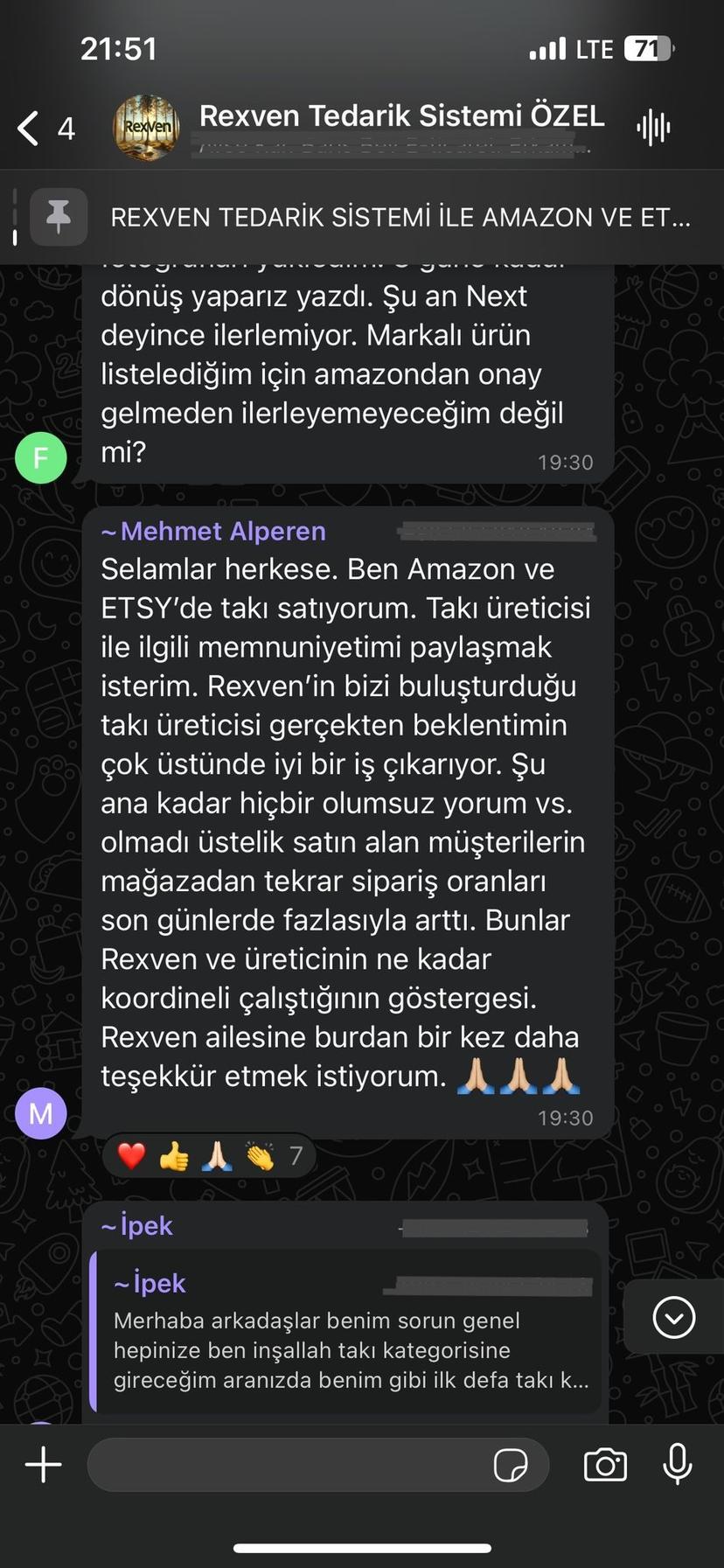
Task: Open the Rexven group profile picture
Action: coord(146,129)
